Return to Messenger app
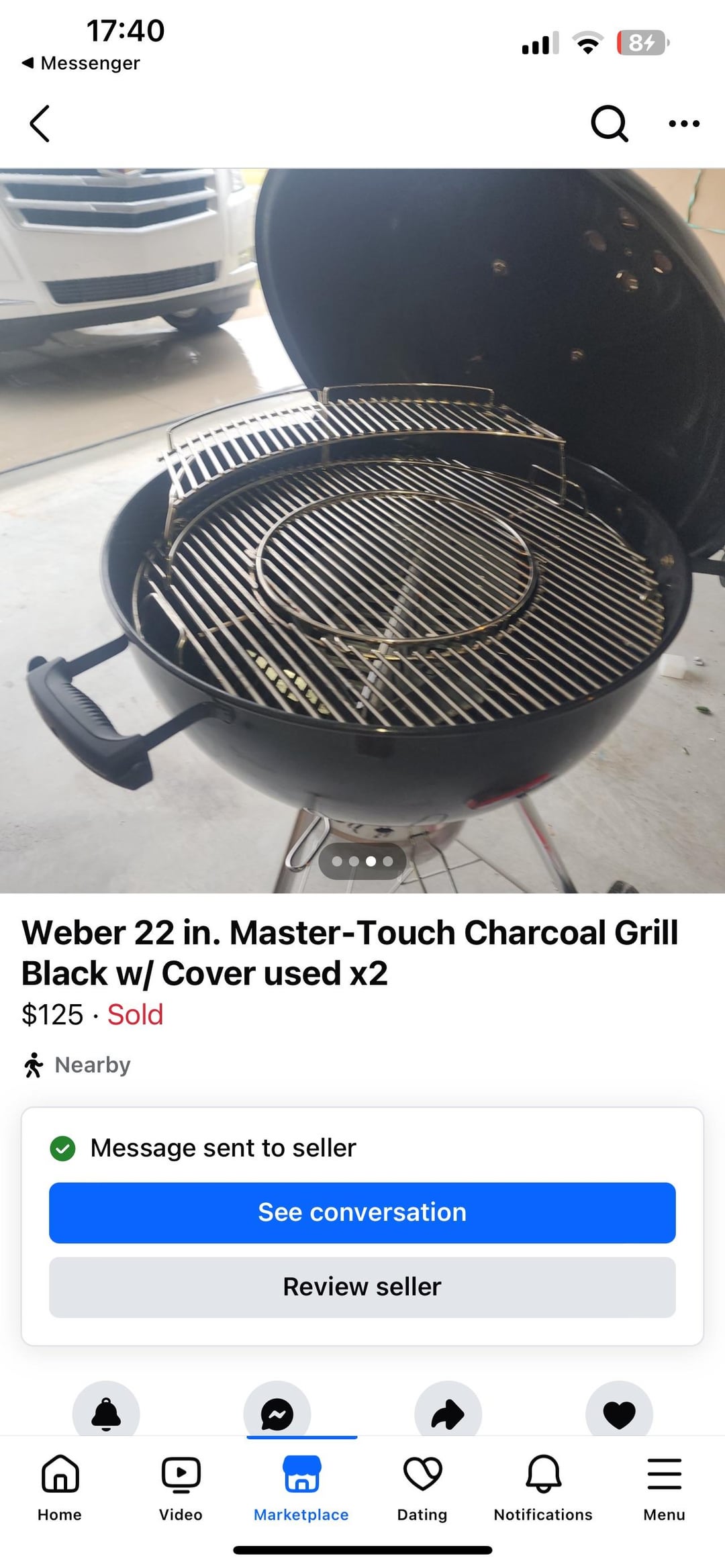 pyautogui.click(x=81, y=63)
